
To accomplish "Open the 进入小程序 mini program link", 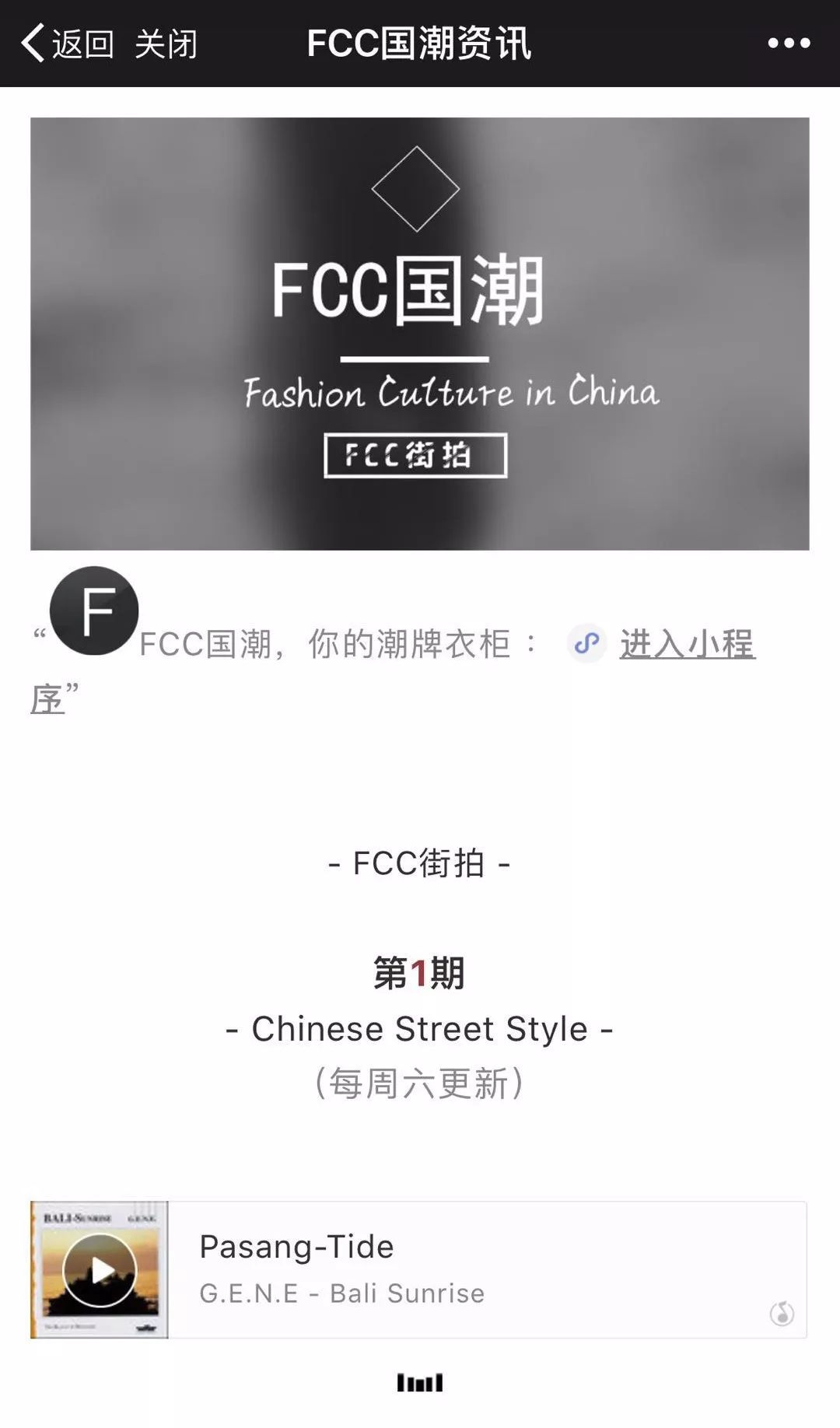I will click(x=686, y=644).
